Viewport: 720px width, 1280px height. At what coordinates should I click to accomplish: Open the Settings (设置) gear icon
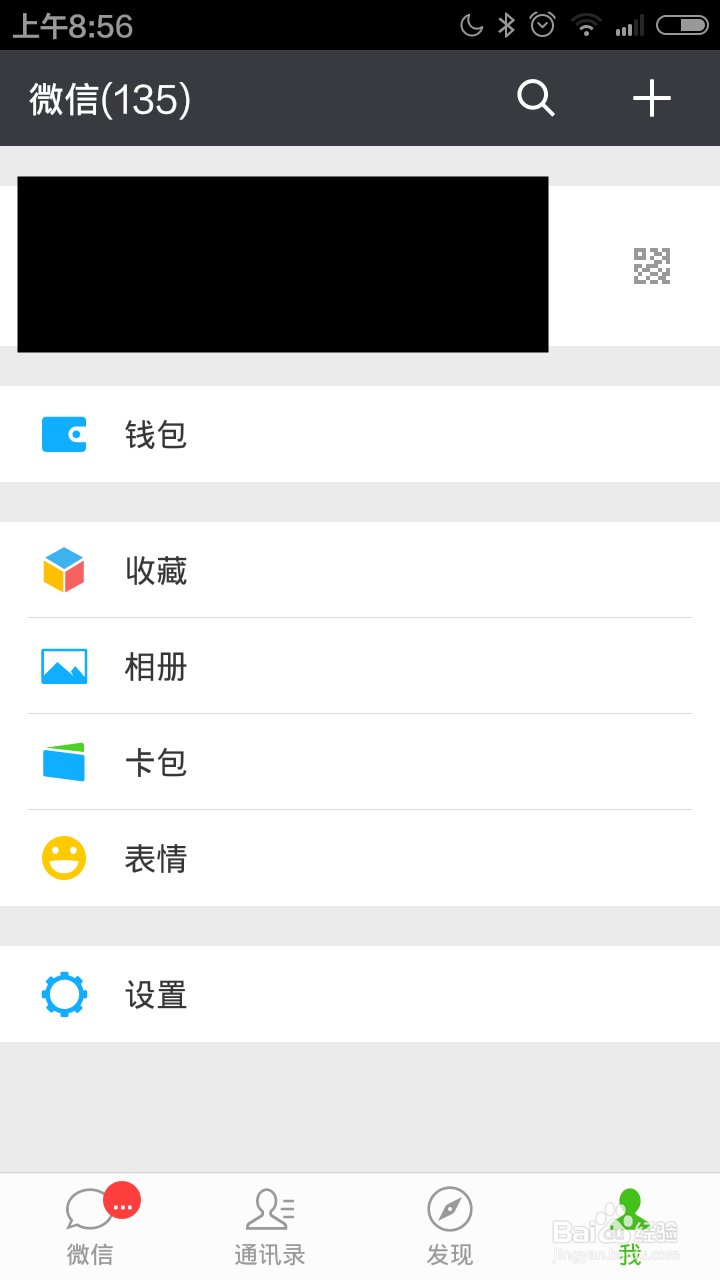[x=64, y=994]
